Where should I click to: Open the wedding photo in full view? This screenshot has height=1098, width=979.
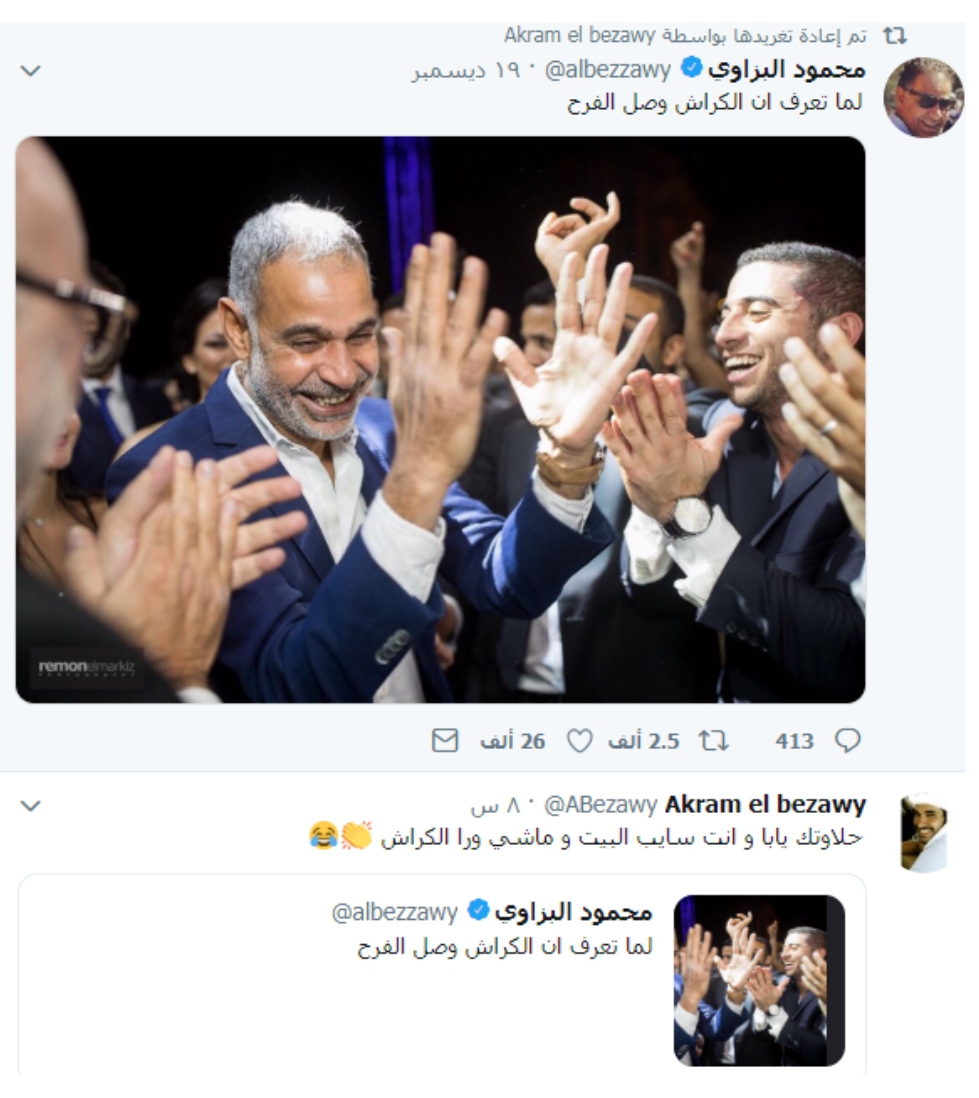[x=440, y=420]
